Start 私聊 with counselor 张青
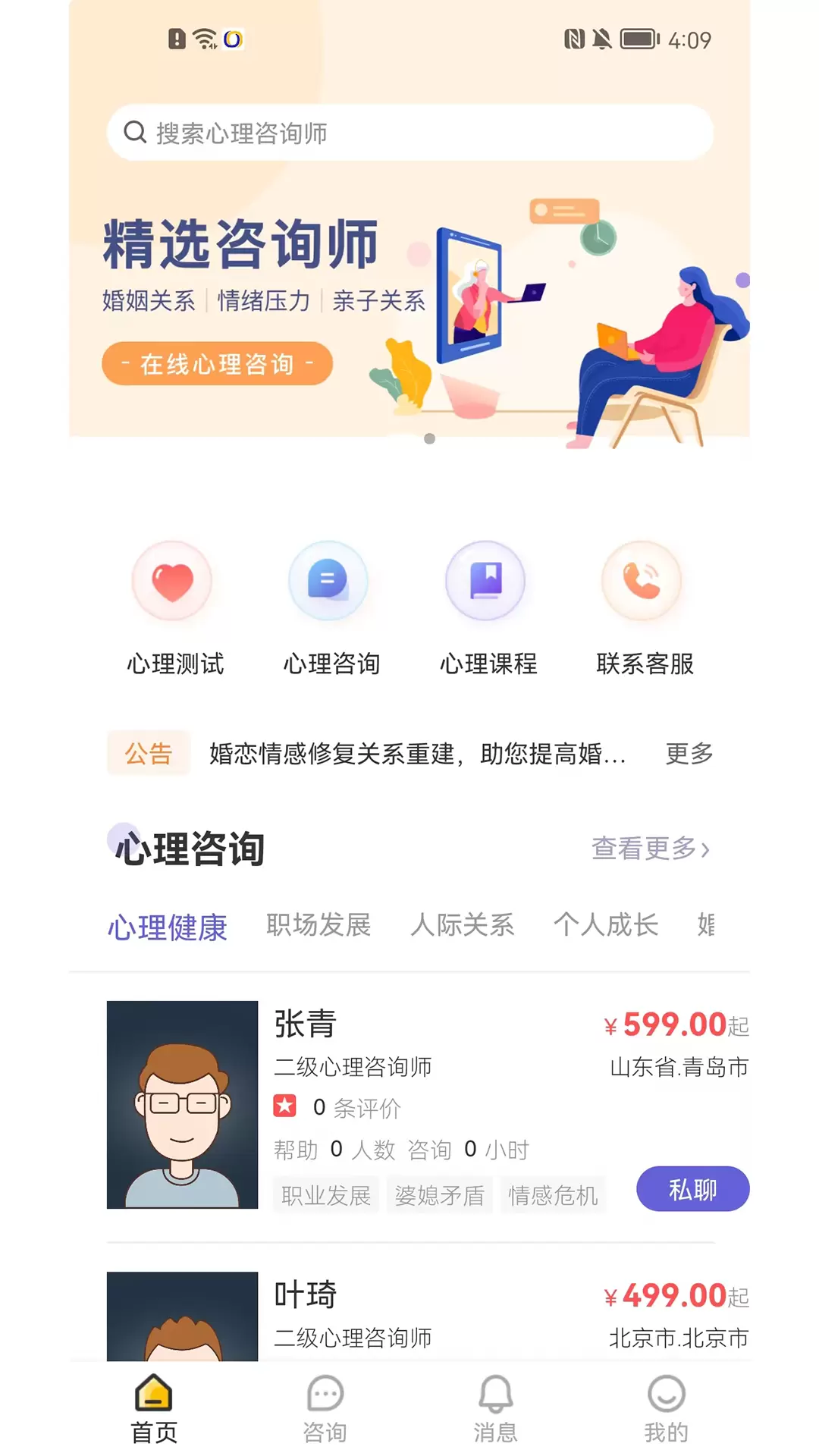The width and height of the screenshot is (819, 1456). (692, 1189)
